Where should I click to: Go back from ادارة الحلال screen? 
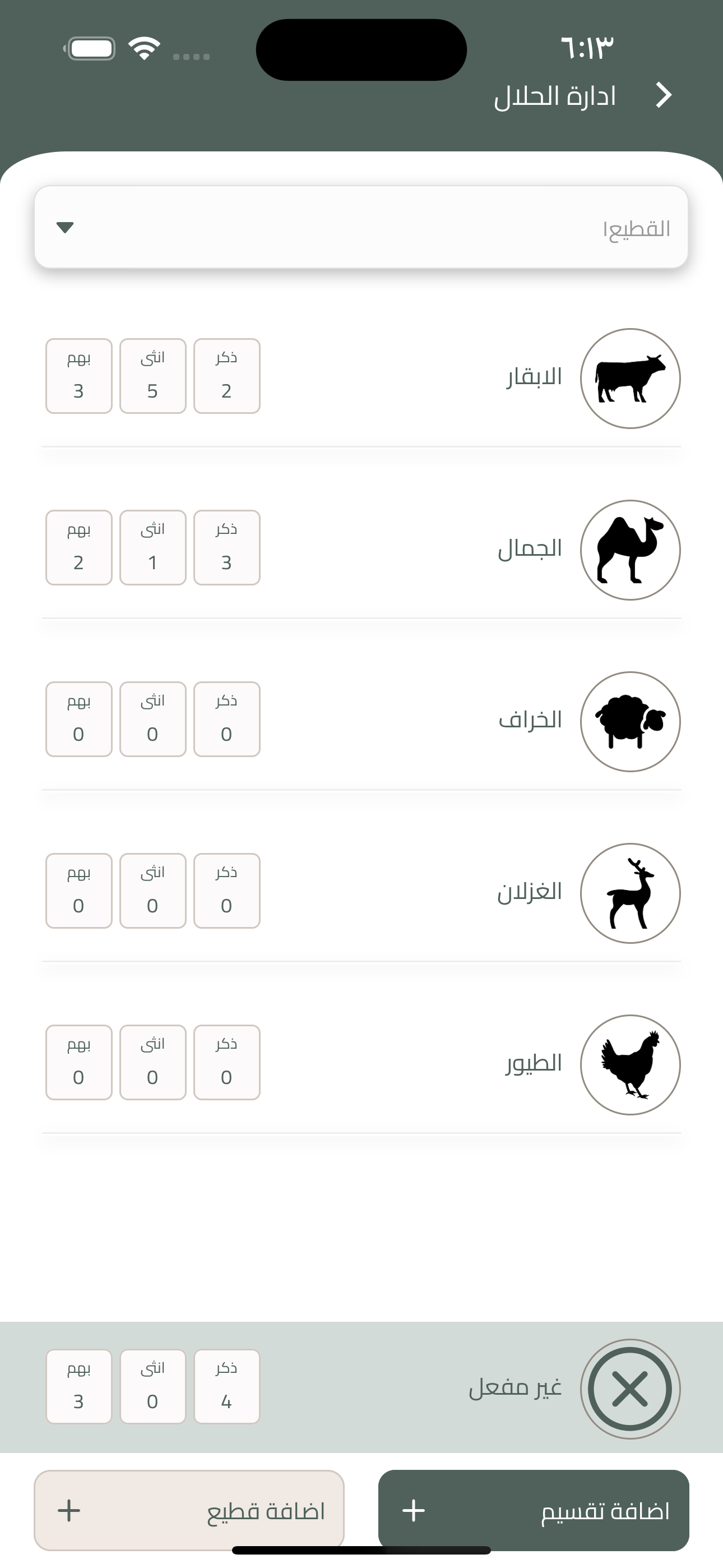pyautogui.click(x=664, y=95)
